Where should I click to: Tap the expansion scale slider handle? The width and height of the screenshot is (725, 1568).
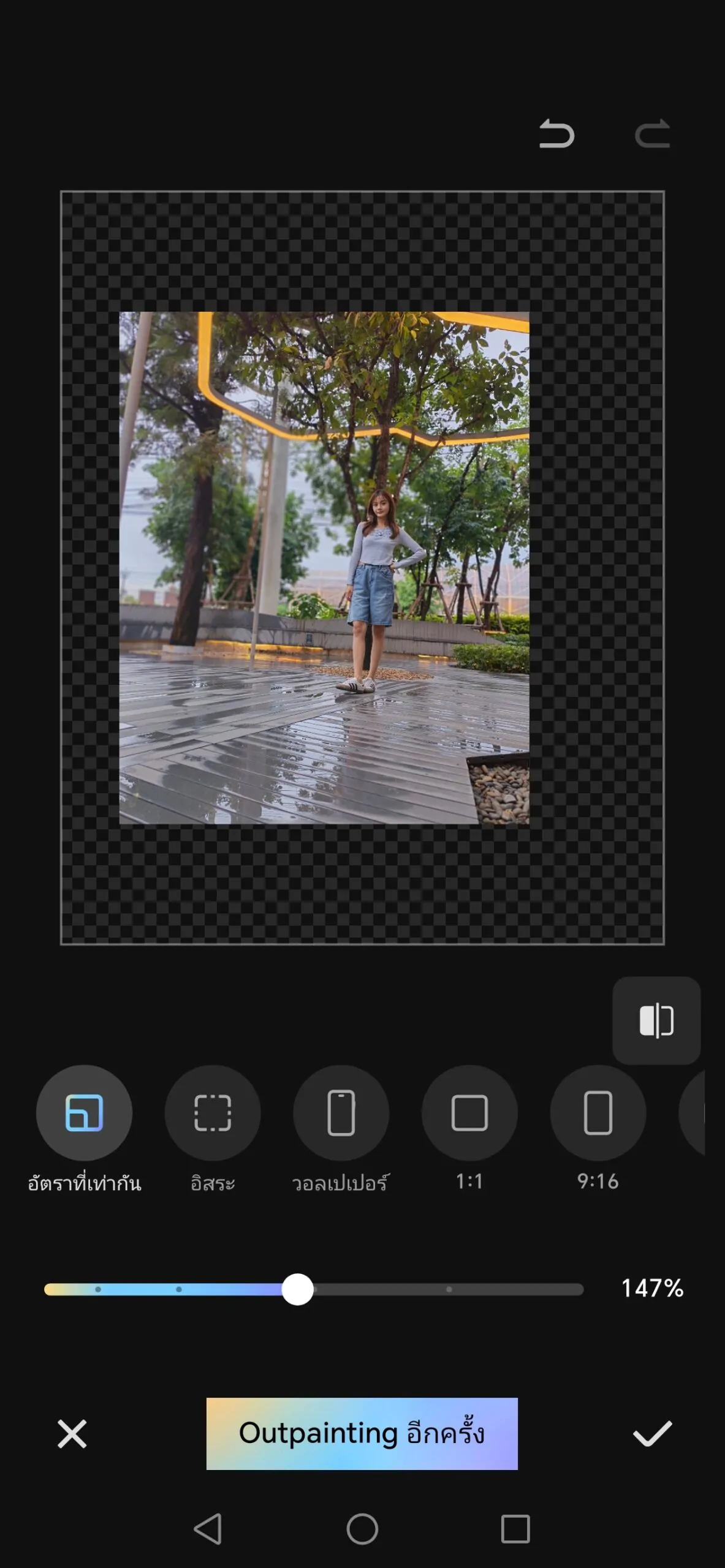pos(298,1289)
